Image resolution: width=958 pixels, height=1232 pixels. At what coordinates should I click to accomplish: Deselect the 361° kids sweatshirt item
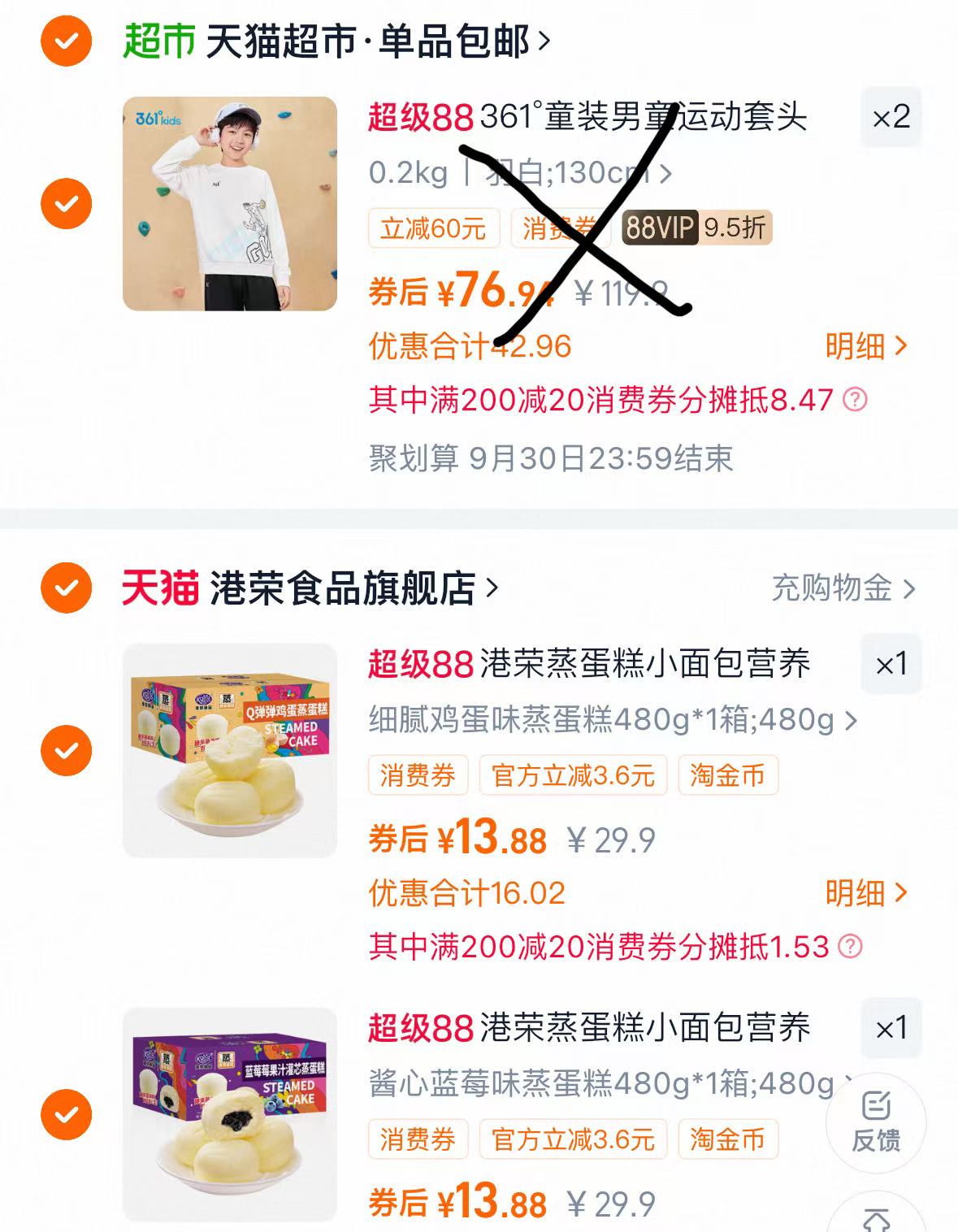[67, 204]
